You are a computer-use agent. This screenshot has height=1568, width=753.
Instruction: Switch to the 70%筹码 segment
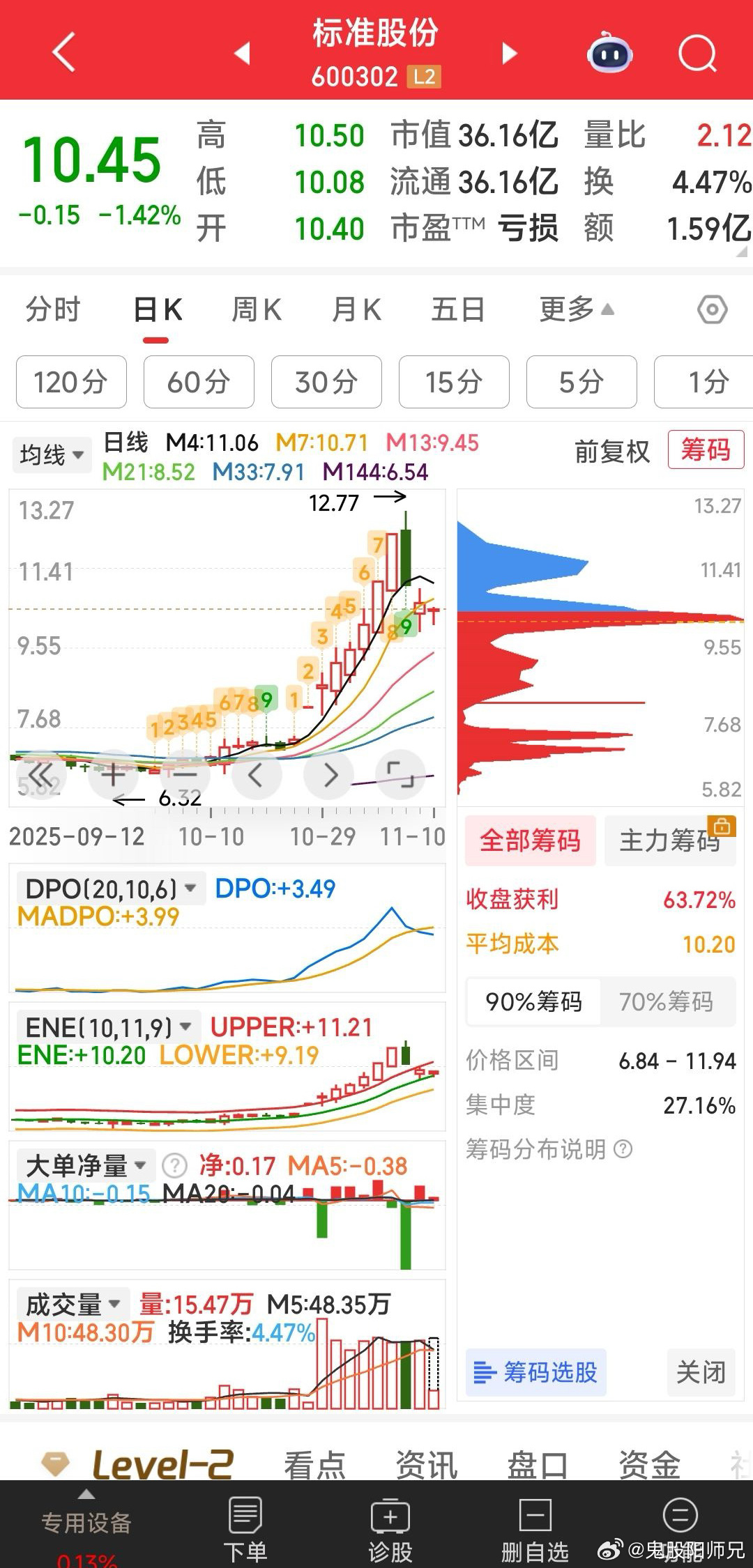click(666, 1001)
